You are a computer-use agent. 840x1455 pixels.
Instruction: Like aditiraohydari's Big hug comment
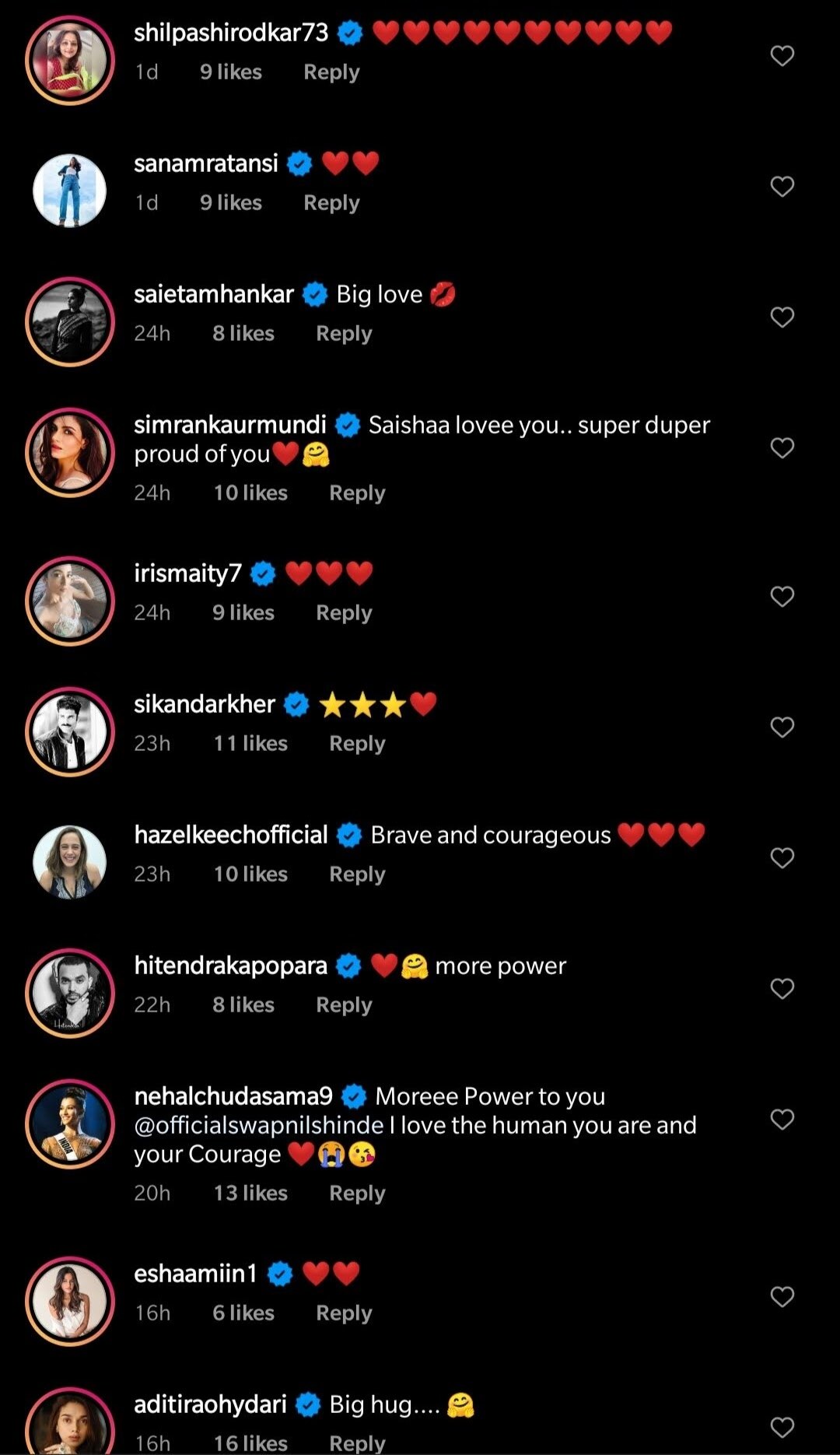782,1427
